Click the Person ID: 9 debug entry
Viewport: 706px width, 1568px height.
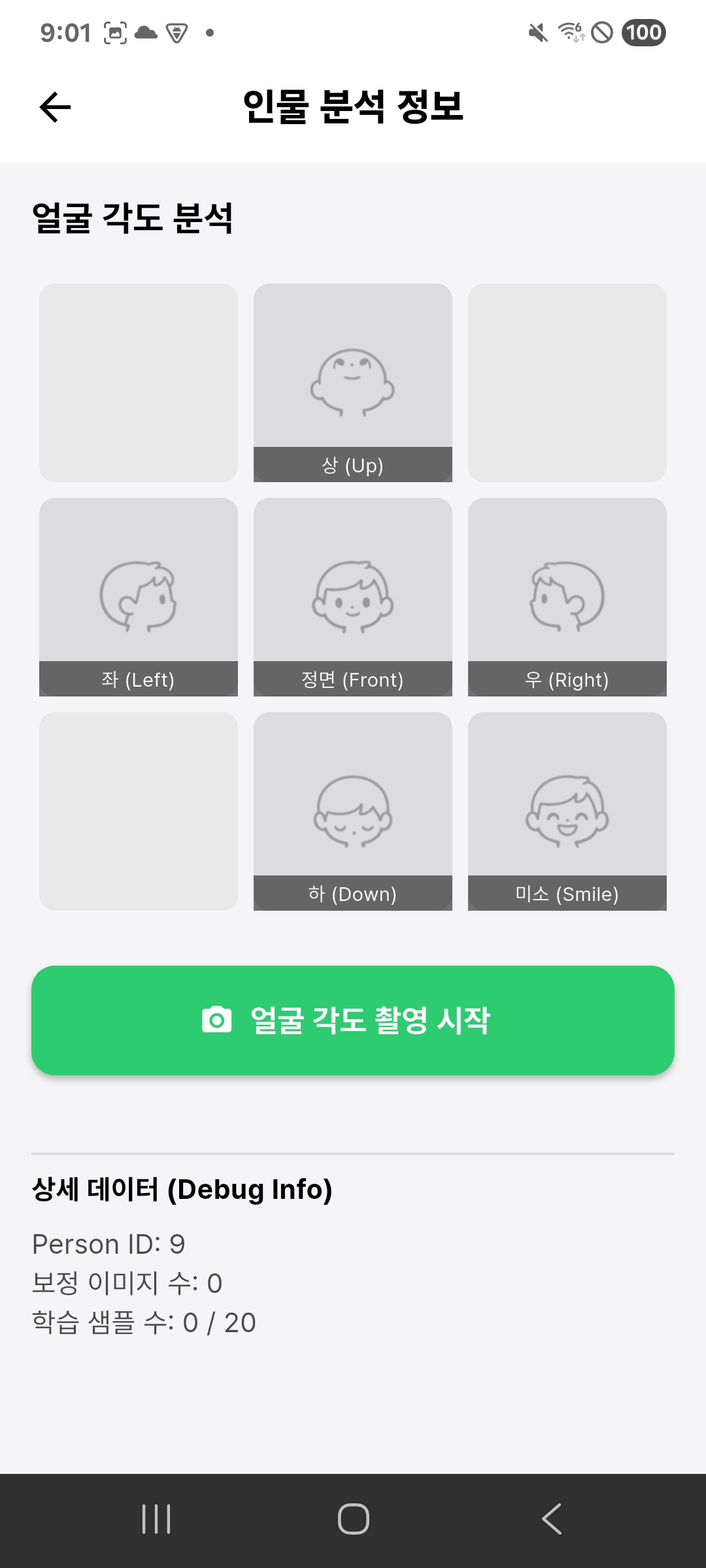pyautogui.click(x=109, y=1243)
